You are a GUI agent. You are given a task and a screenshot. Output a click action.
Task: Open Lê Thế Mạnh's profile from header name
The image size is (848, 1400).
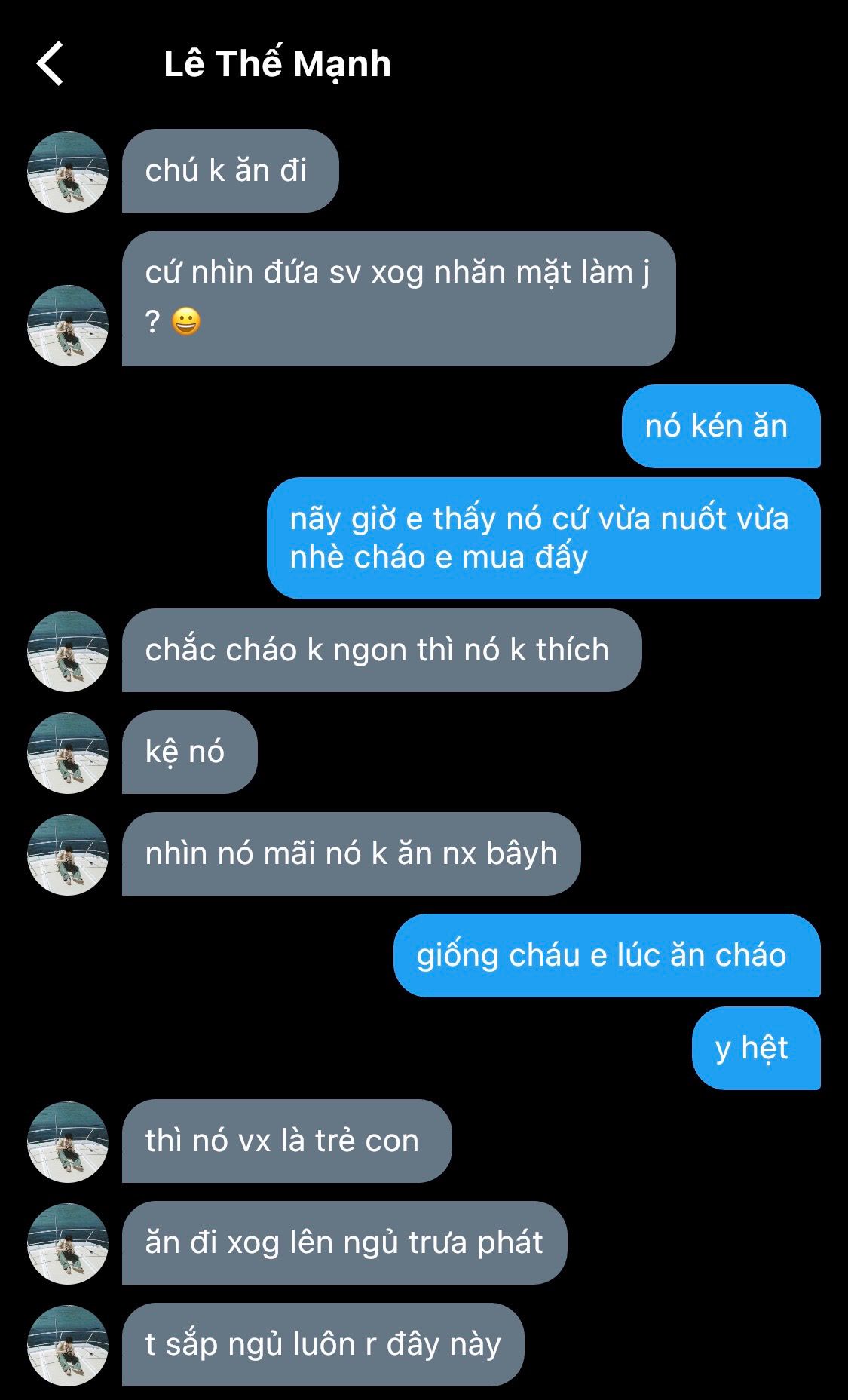[x=277, y=64]
